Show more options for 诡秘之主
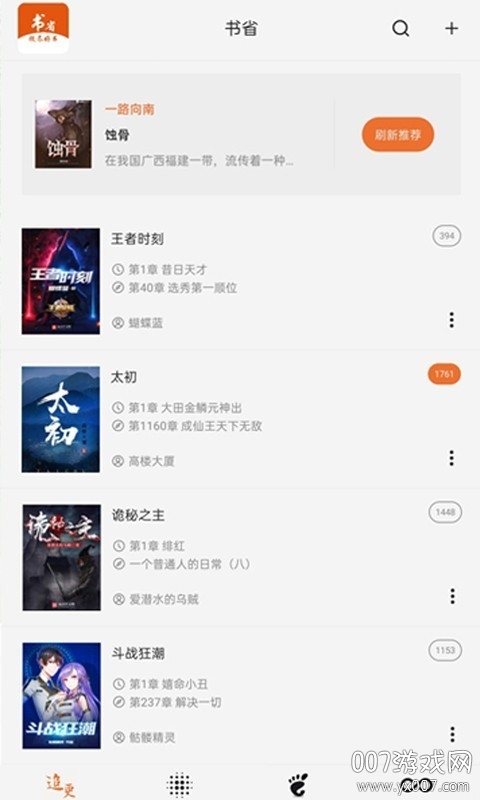Image resolution: width=480 pixels, height=800 pixels. click(x=452, y=596)
